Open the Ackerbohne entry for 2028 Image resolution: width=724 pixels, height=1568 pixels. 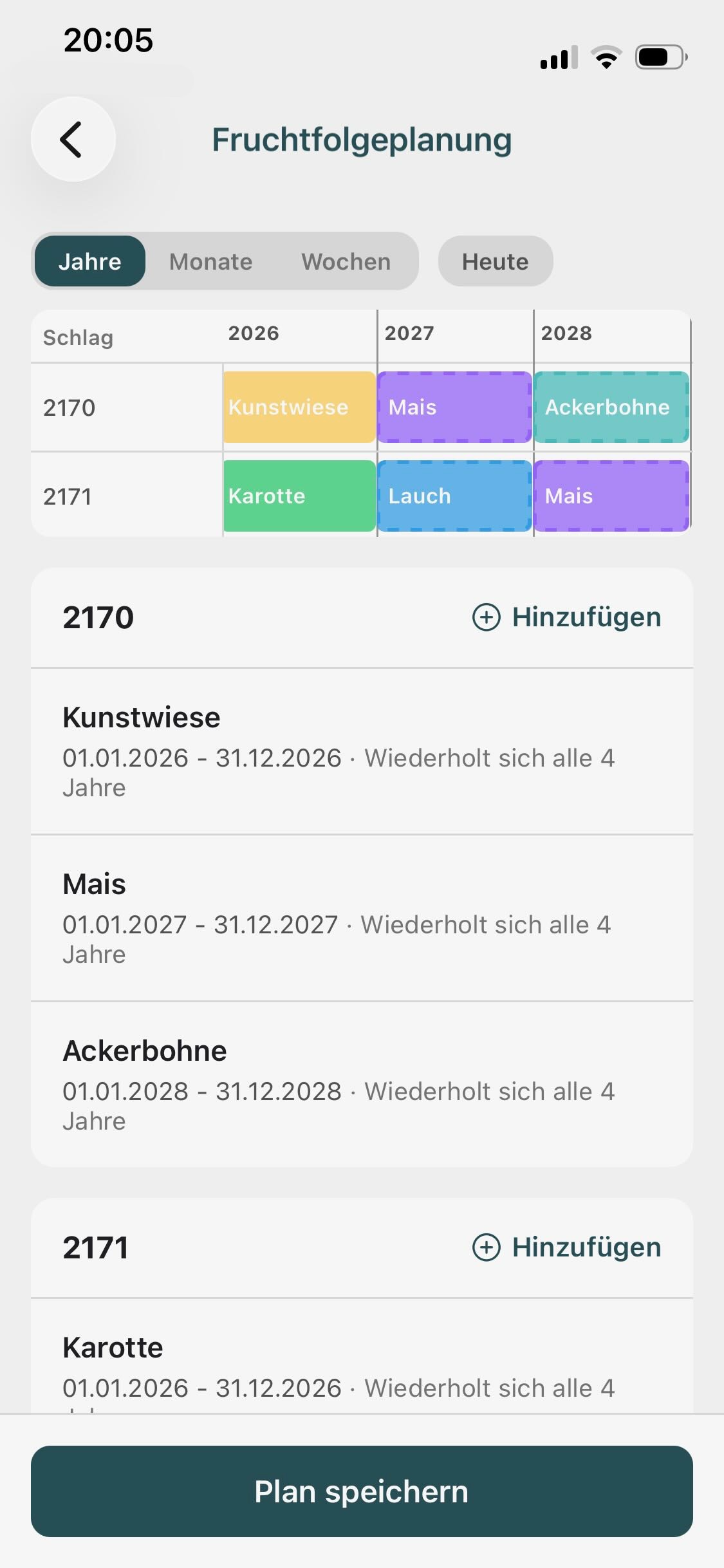pyautogui.click(x=362, y=1085)
